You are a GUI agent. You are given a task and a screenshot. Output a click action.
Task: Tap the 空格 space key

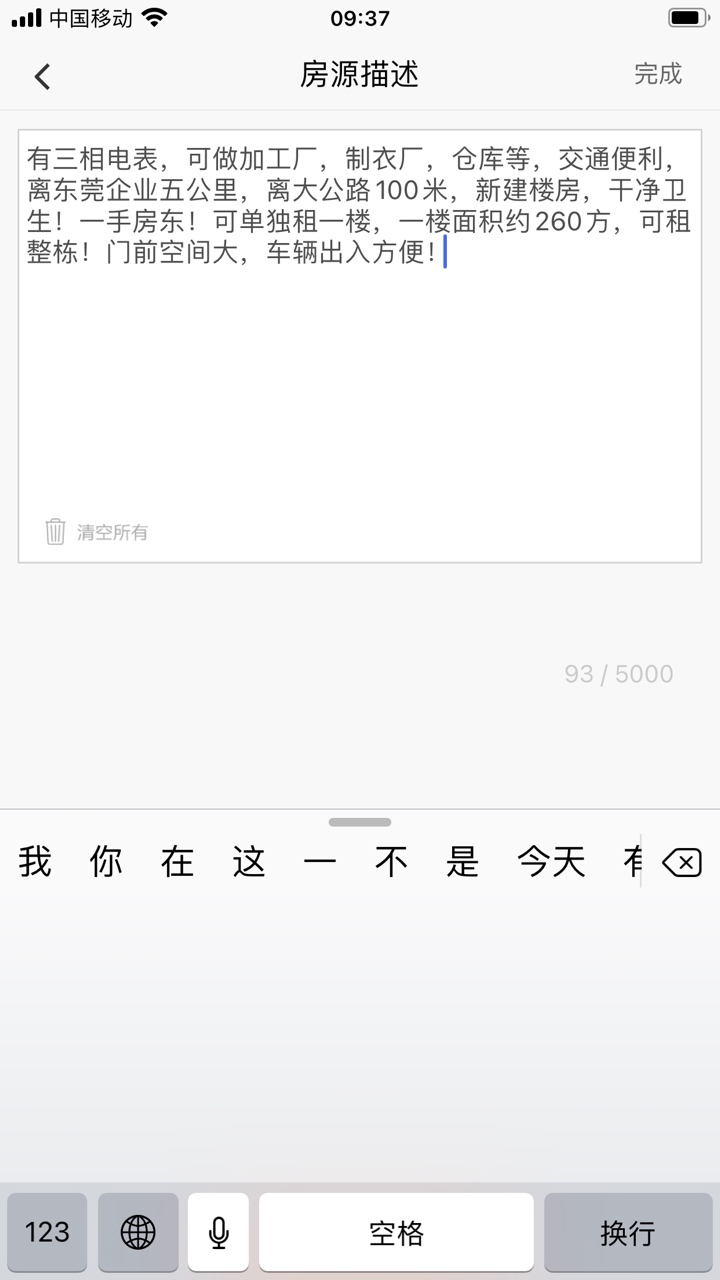tap(396, 1232)
